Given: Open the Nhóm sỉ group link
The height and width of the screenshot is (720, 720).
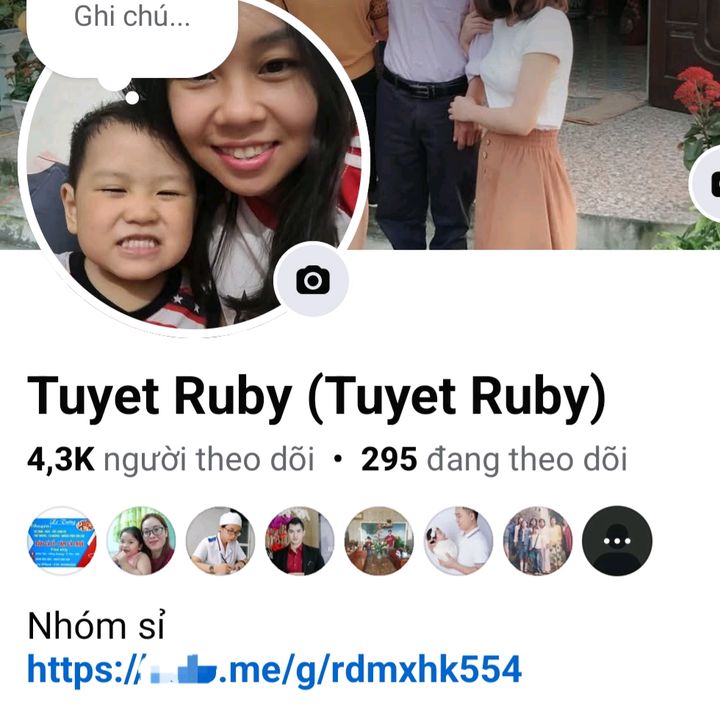Looking at the screenshot, I should click(274, 669).
